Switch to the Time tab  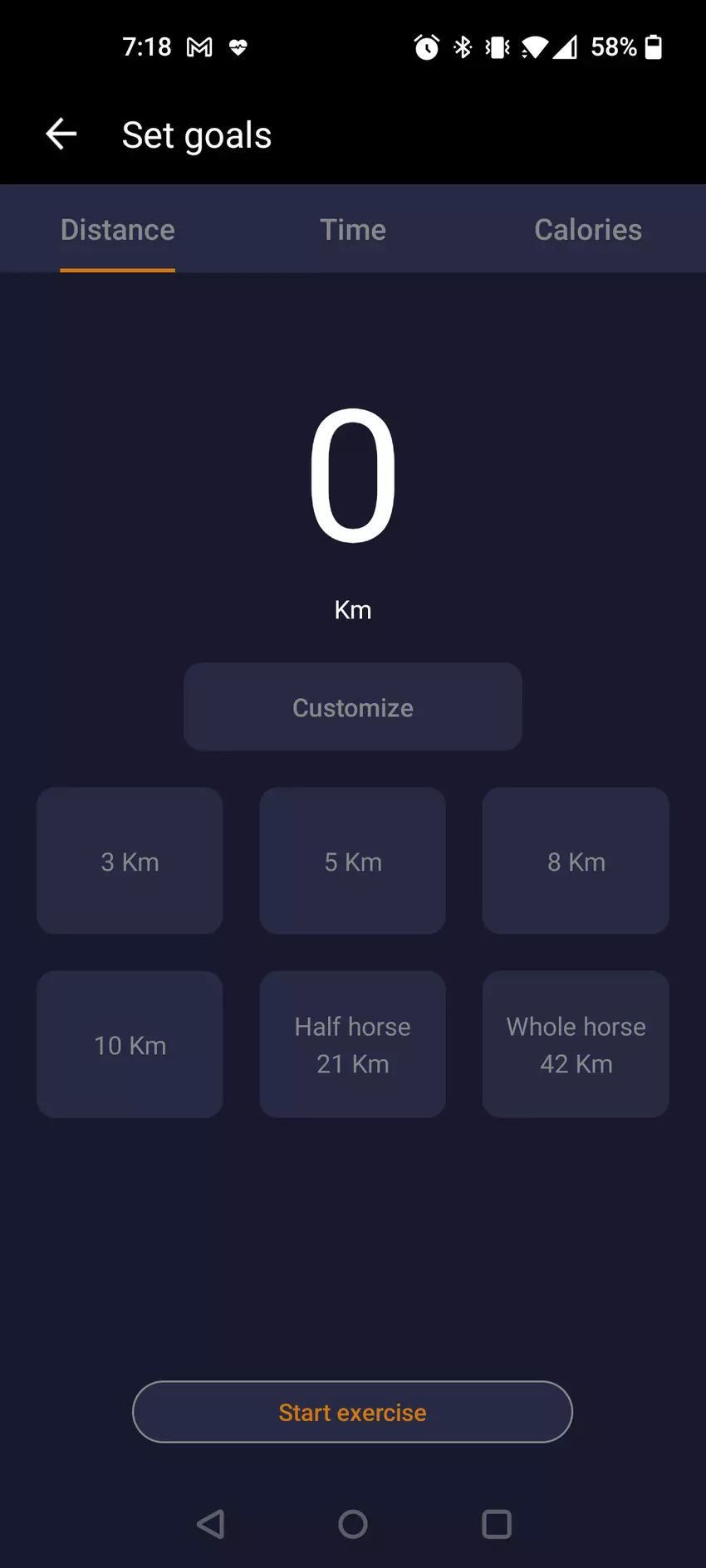(353, 230)
